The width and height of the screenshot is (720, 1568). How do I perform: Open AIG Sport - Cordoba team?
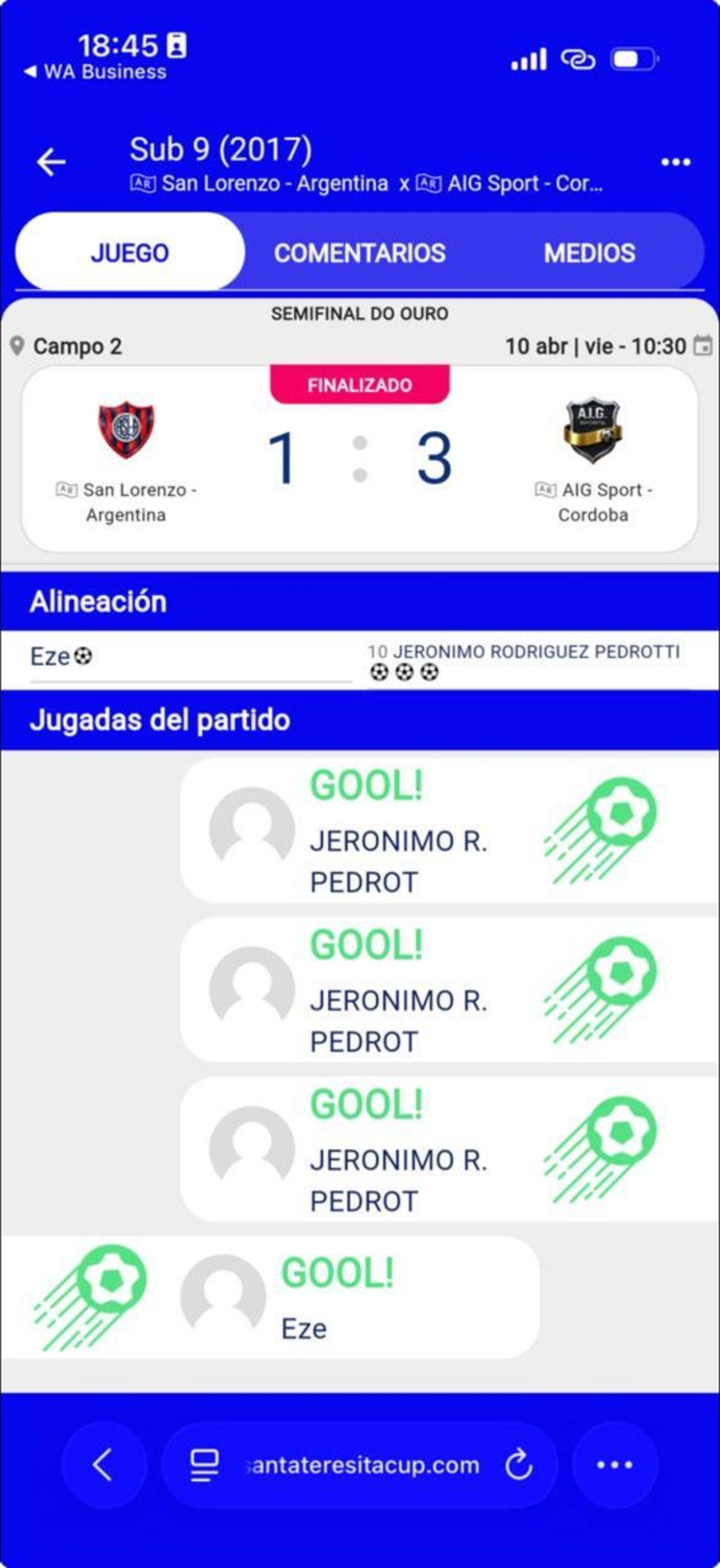(593, 460)
